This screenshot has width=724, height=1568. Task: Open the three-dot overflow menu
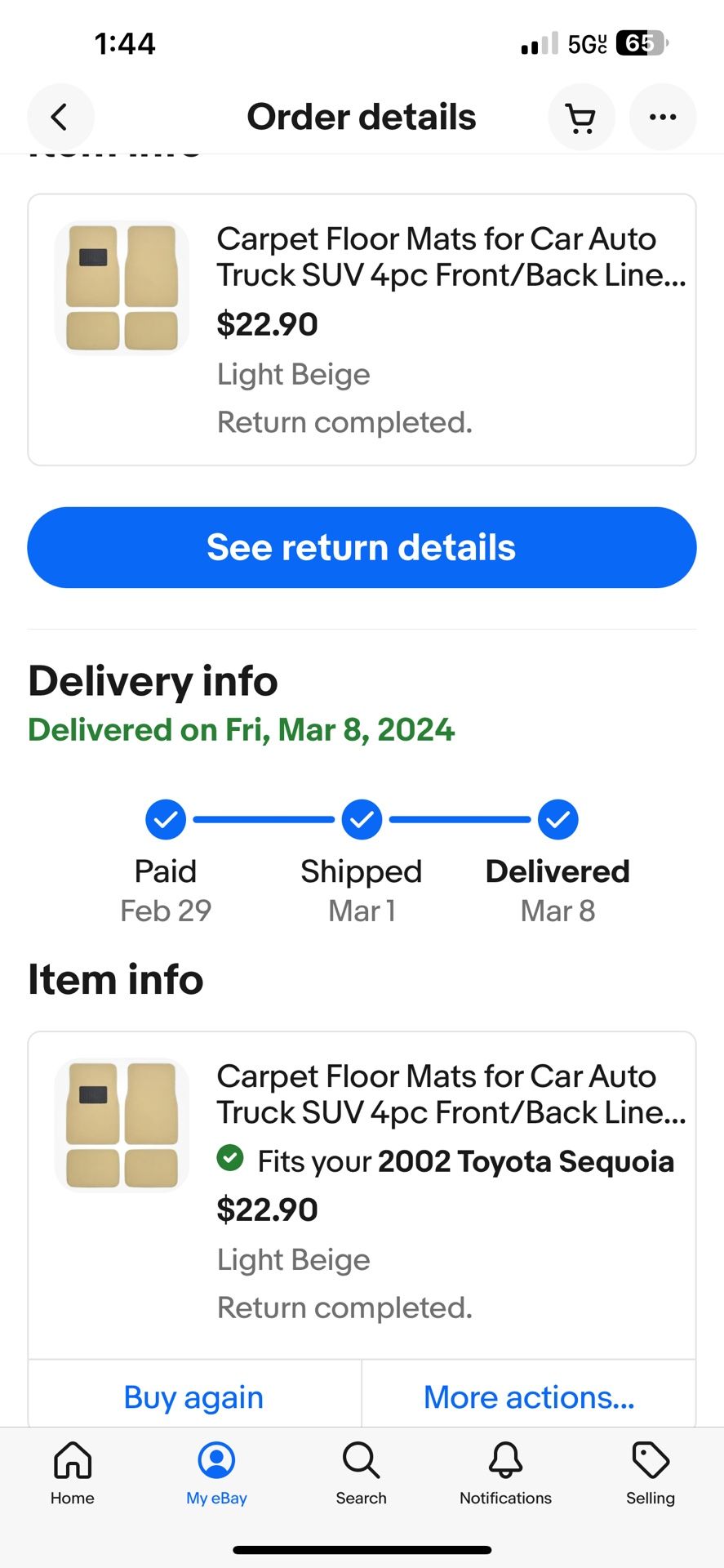(662, 118)
